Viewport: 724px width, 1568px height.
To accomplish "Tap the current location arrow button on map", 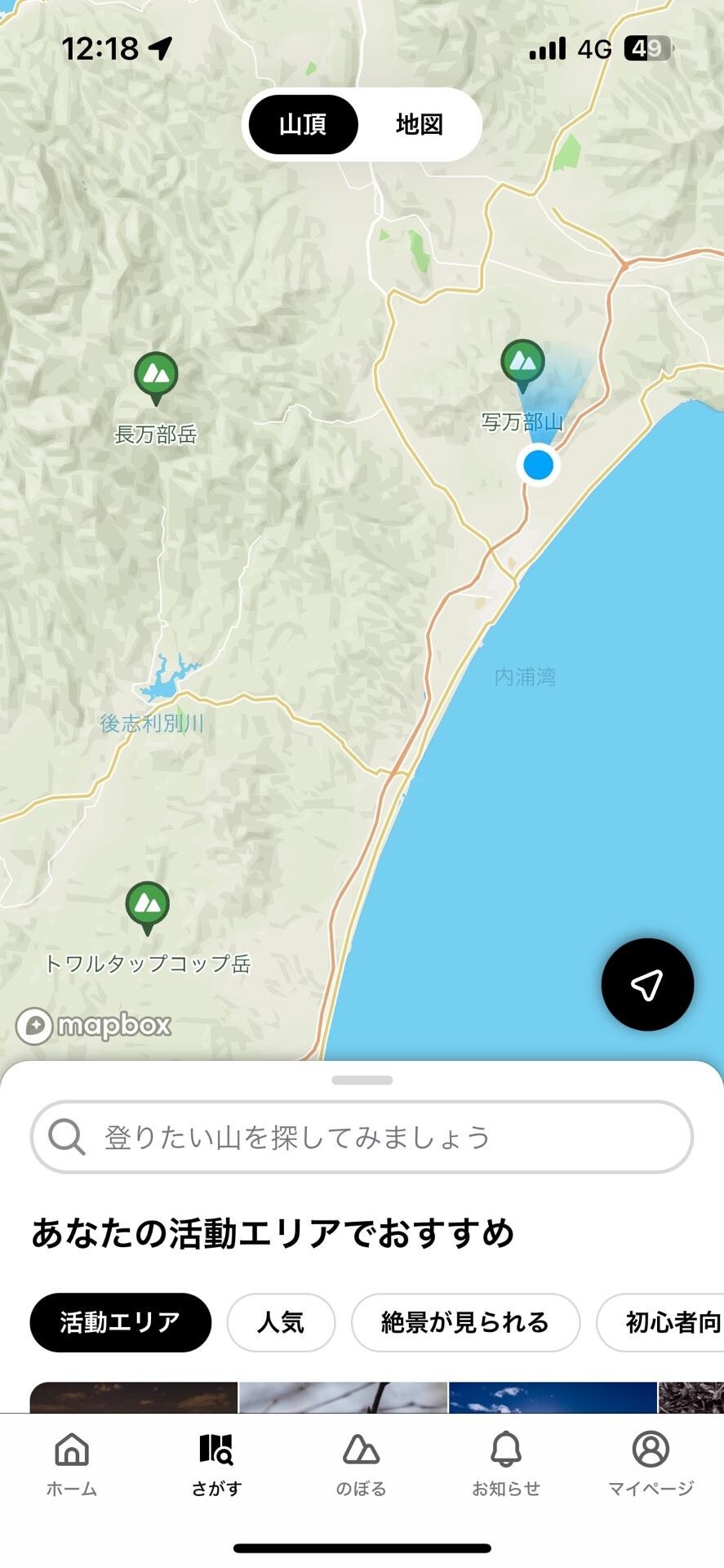I will click(646, 985).
